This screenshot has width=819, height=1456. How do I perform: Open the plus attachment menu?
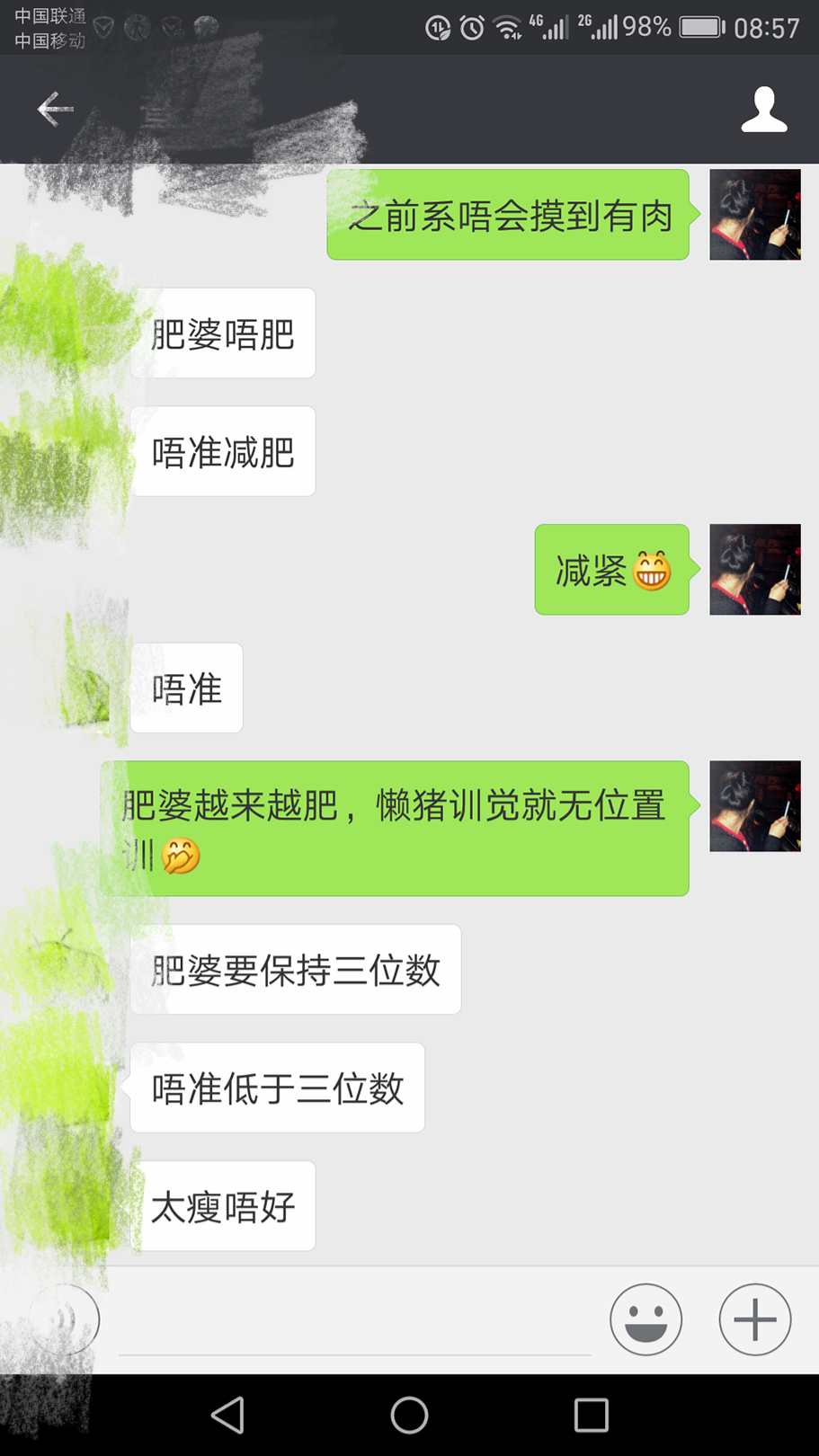754,1318
